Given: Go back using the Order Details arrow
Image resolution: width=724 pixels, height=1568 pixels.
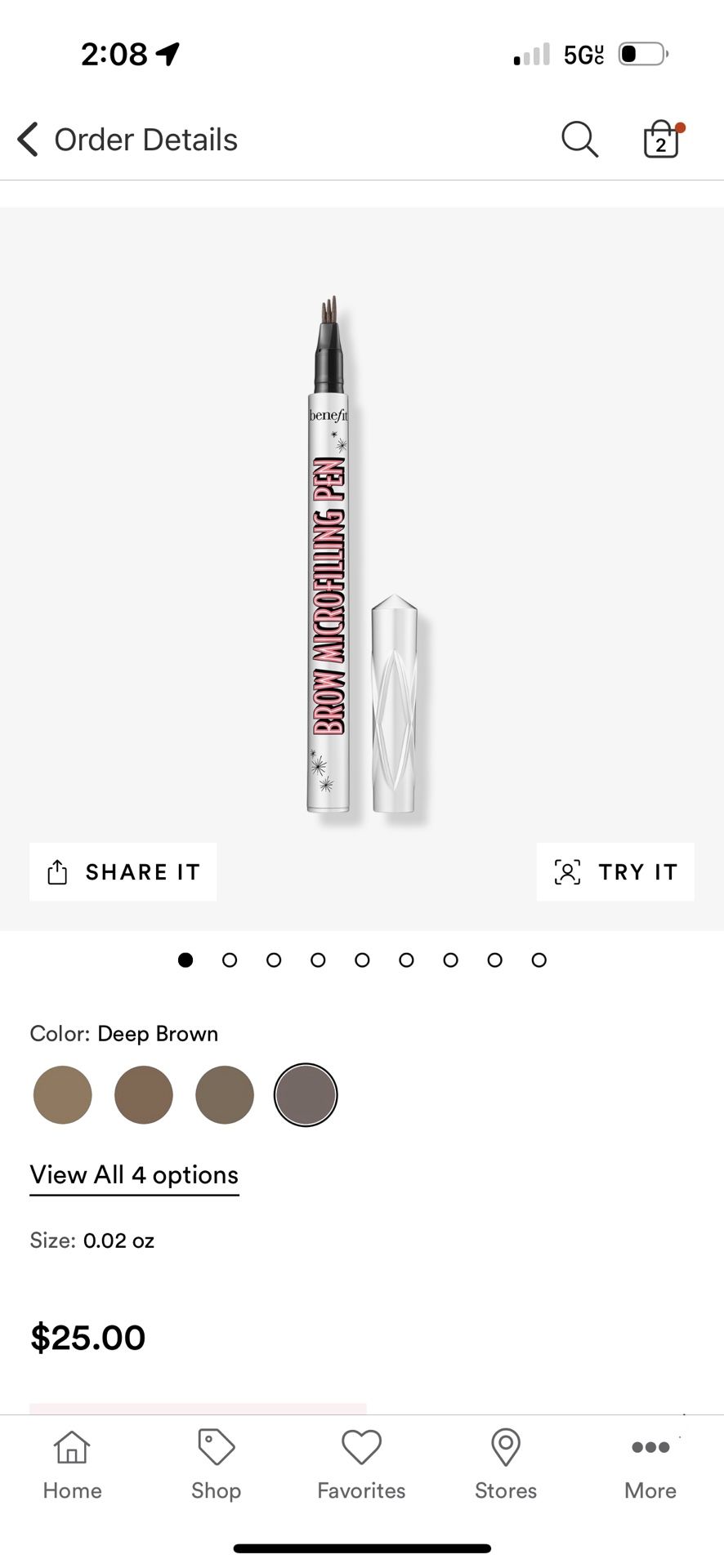Looking at the screenshot, I should pyautogui.click(x=28, y=139).
